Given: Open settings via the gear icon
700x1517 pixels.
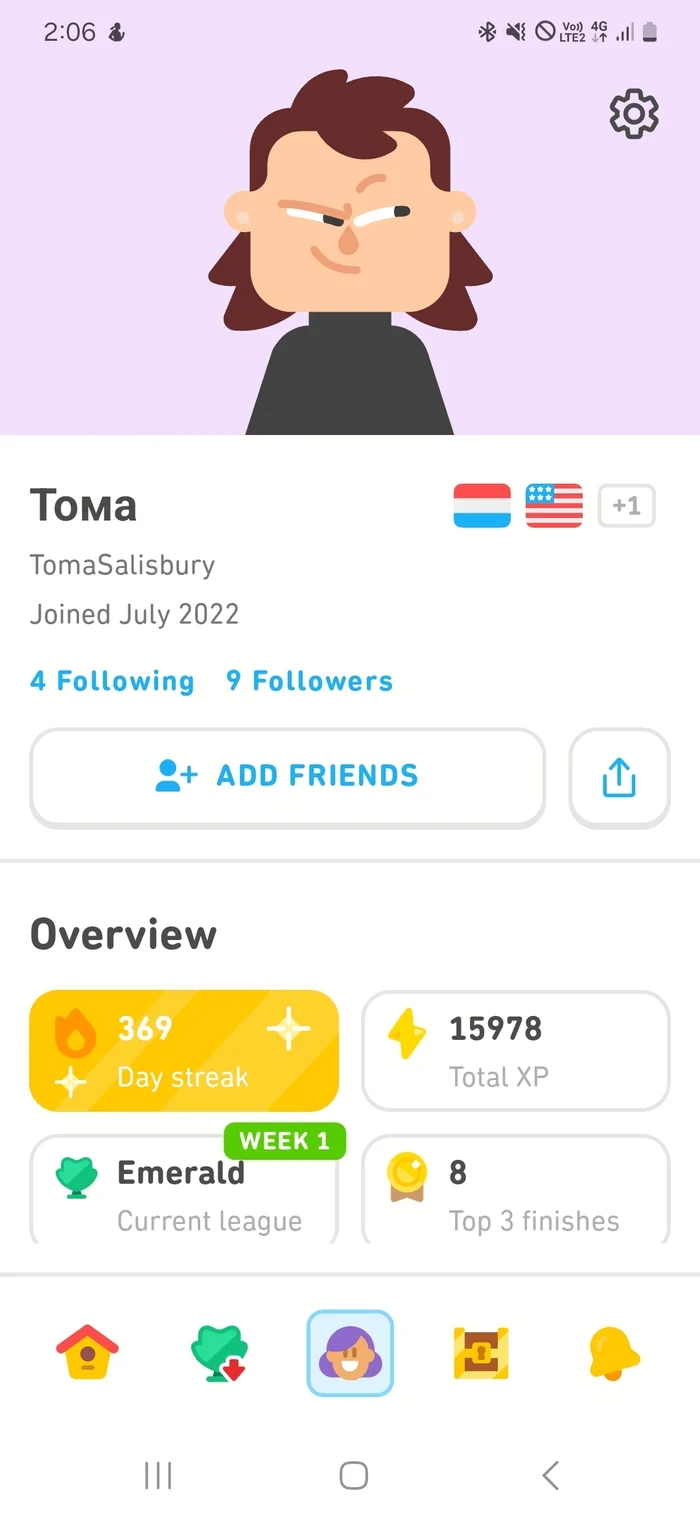Looking at the screenshot, I should click(x=634, y=114).
